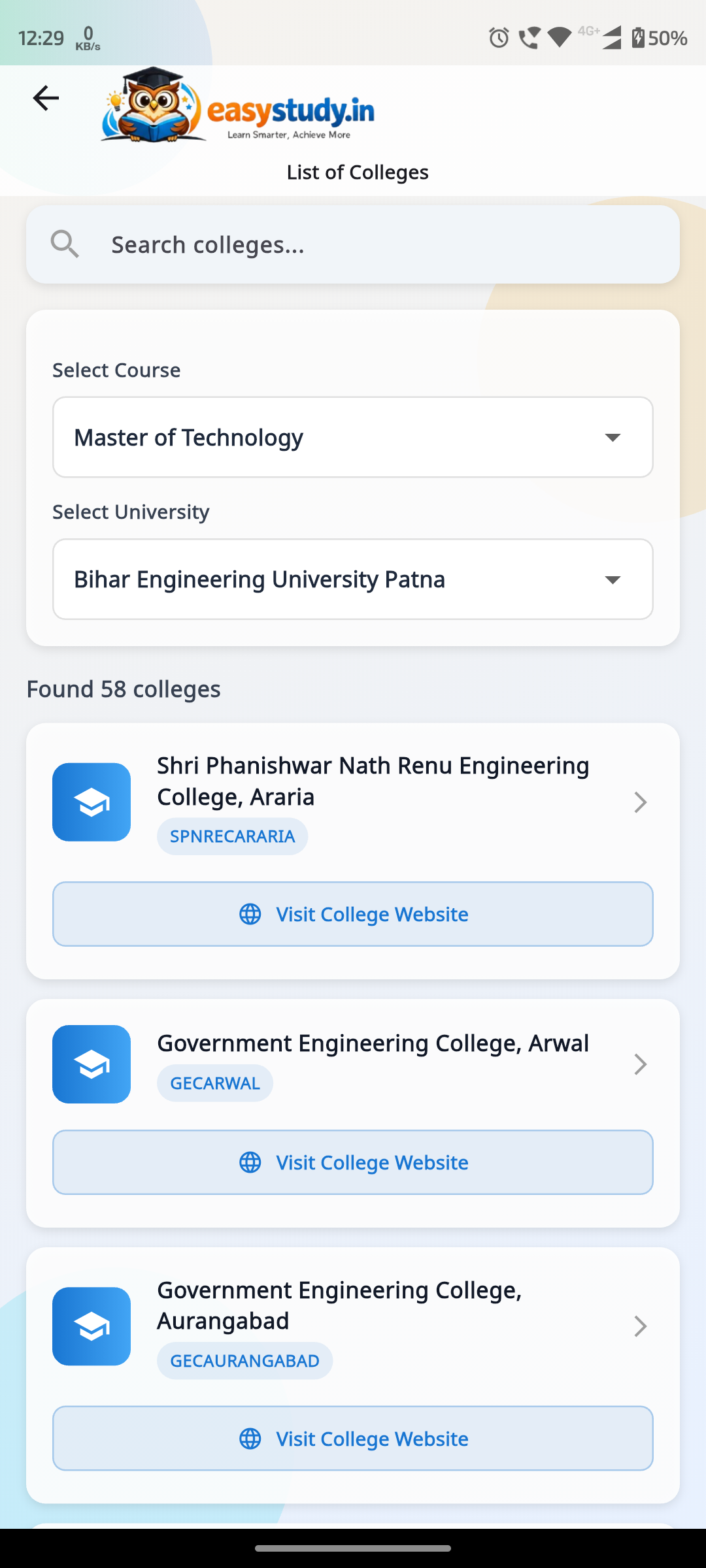Click Visit College Website for Aurangabad
This screenshot has height=1568, width=706.
(x=353, y=1438)
